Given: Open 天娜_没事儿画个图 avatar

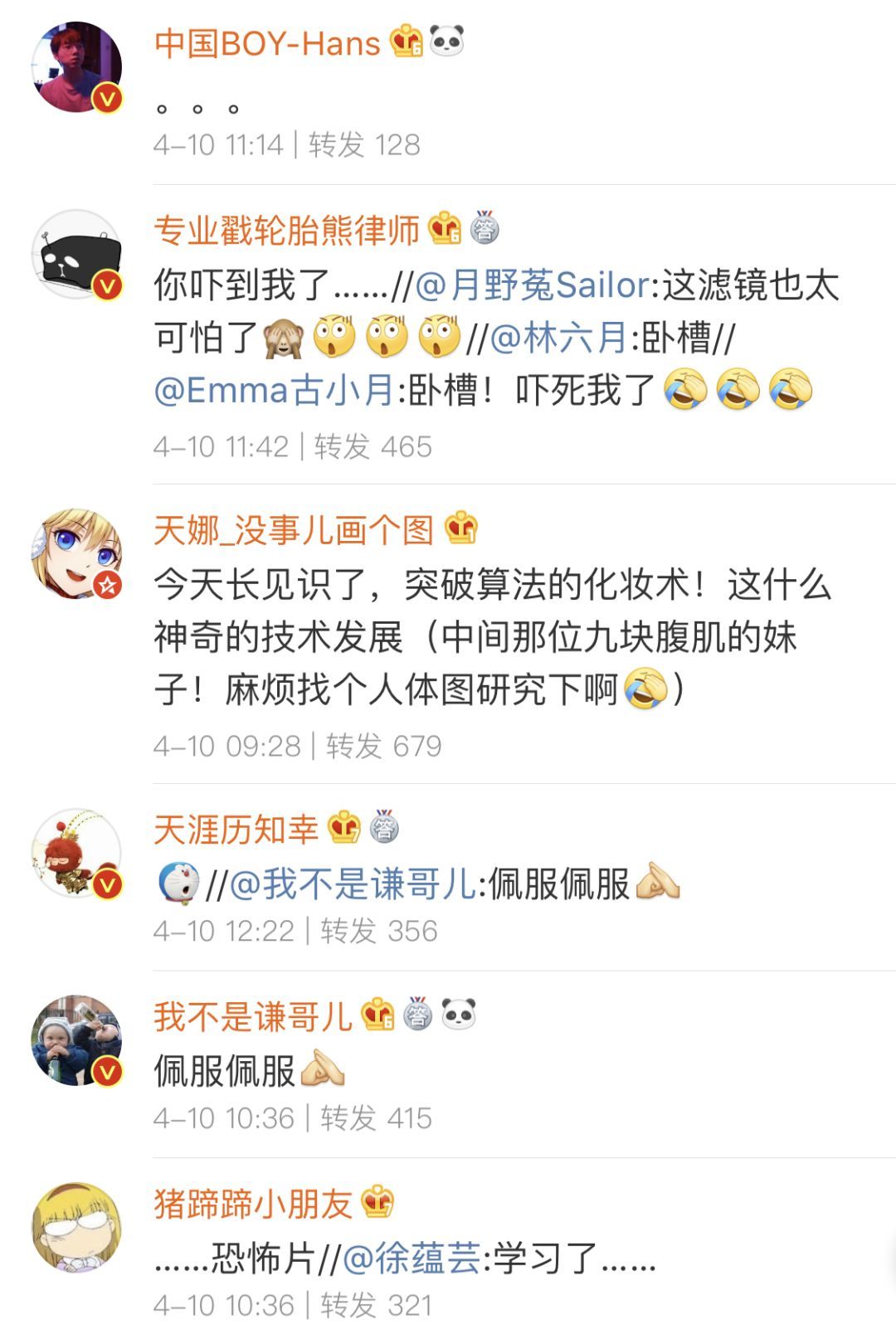Looking at the screenshot, I should pyautogui.click(x=76, y=553).
